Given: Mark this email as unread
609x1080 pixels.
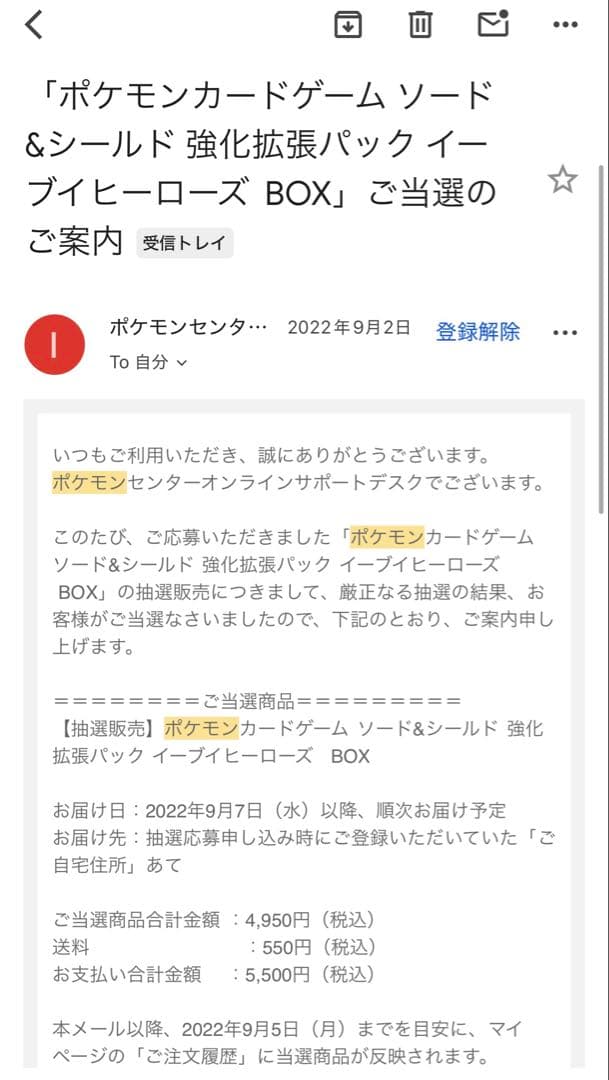Looking at the screenshot, I should click(493, 23).
